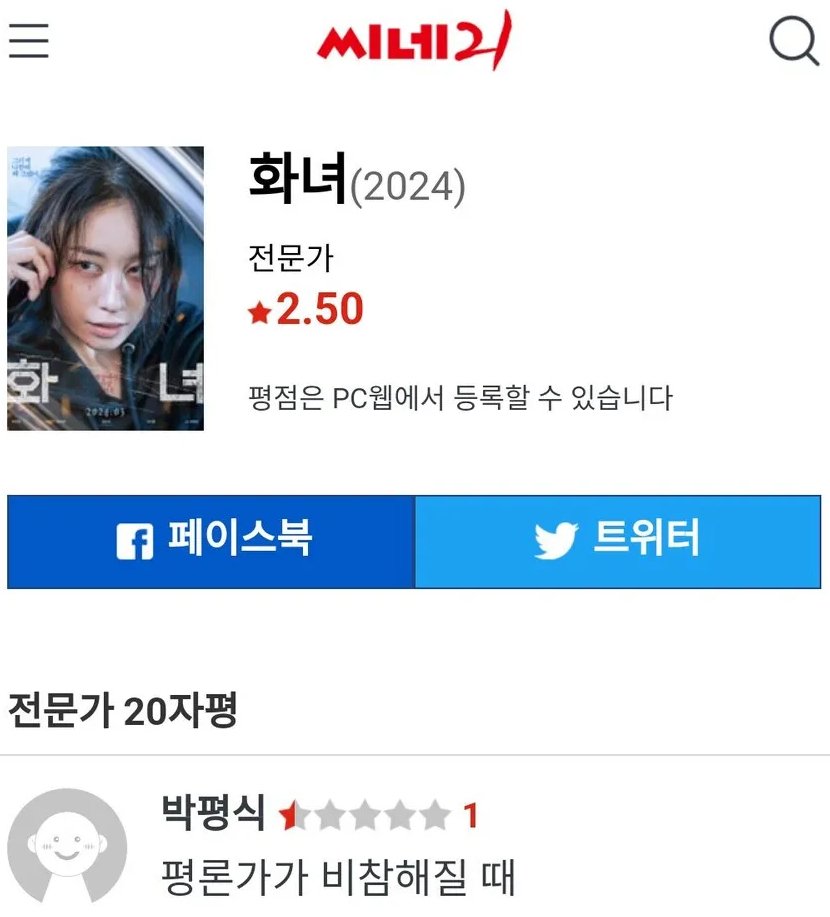Click reviewer name 박평식
830x917 pixels.
pyautogui.click(x=215, y=814)
